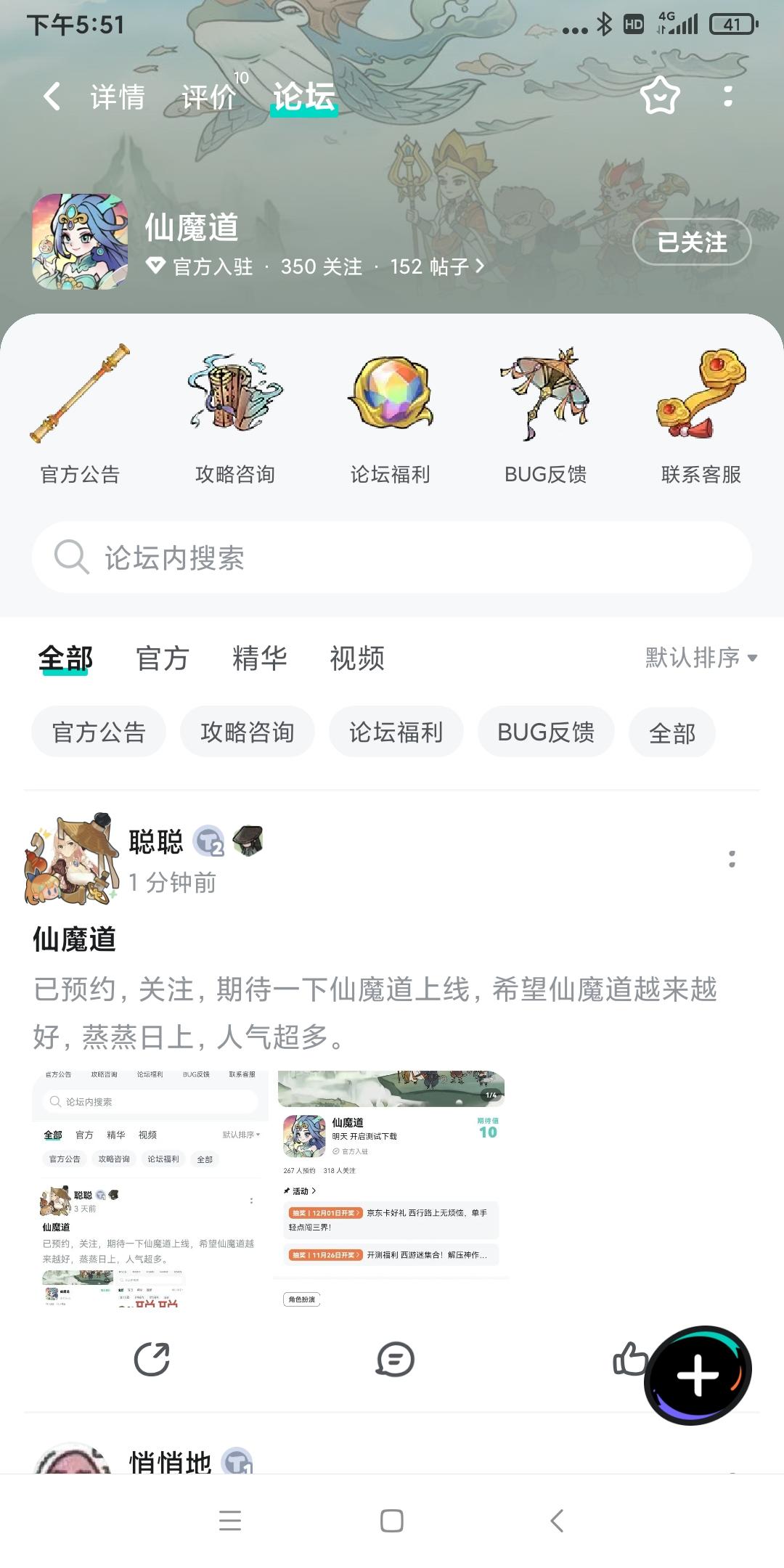Expand the 聪聪 post options menu
The height and width of the screenshot is (1568, 784).
[733, 860]
